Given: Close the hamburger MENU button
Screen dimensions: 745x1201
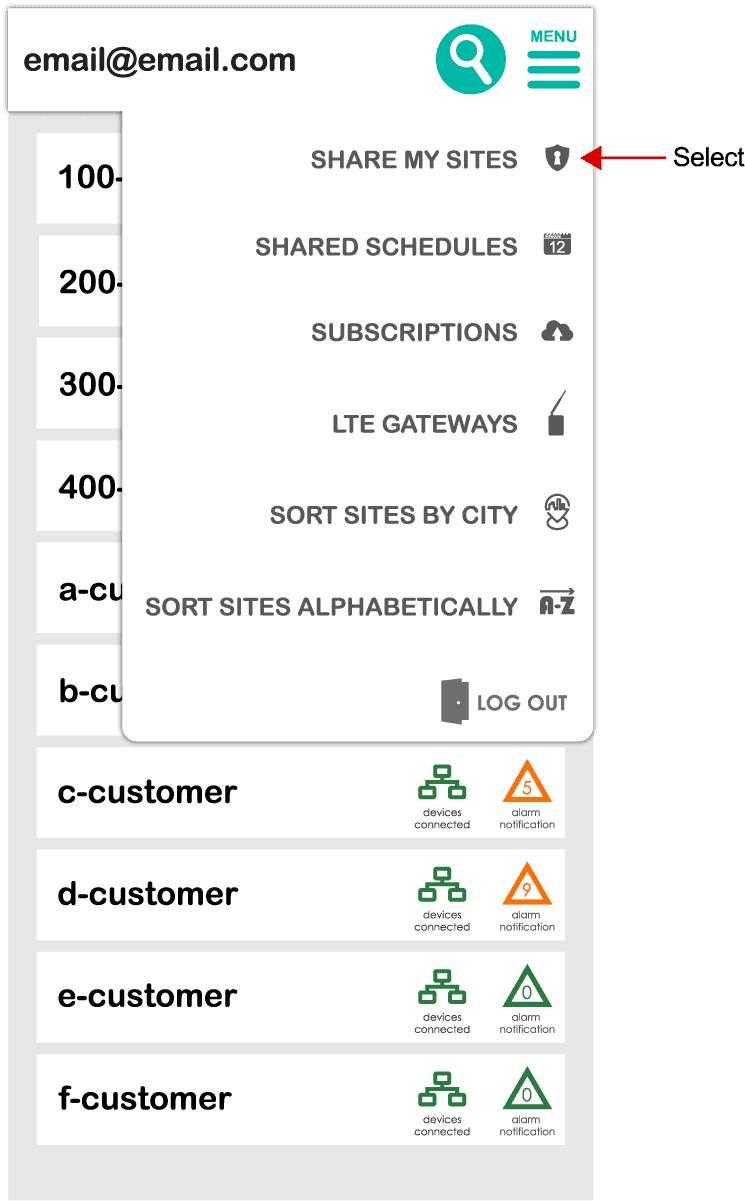Looking at the screenshot, I should click(x=554, y=59).
